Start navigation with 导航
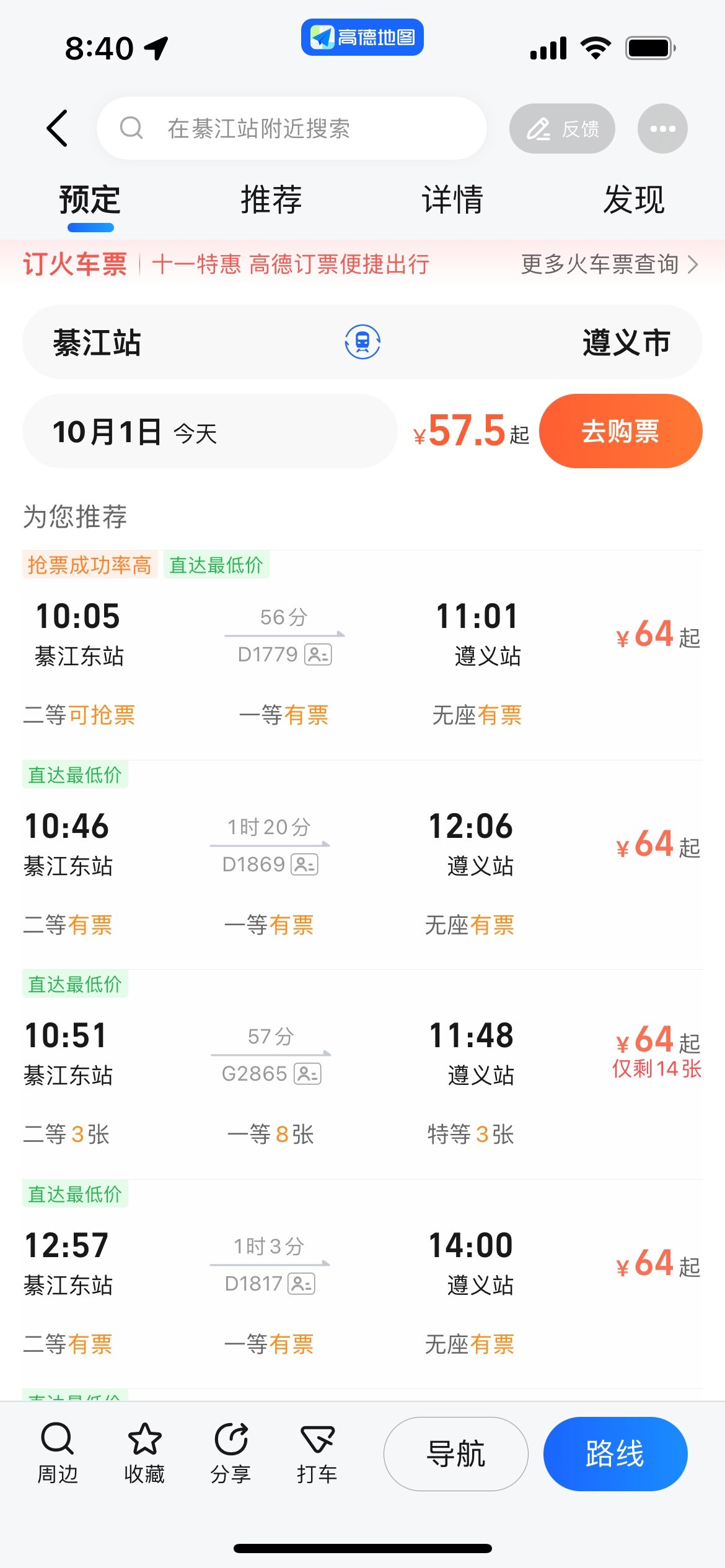This screenshot has height=1568, width=725. click(x=456, y=1453)
